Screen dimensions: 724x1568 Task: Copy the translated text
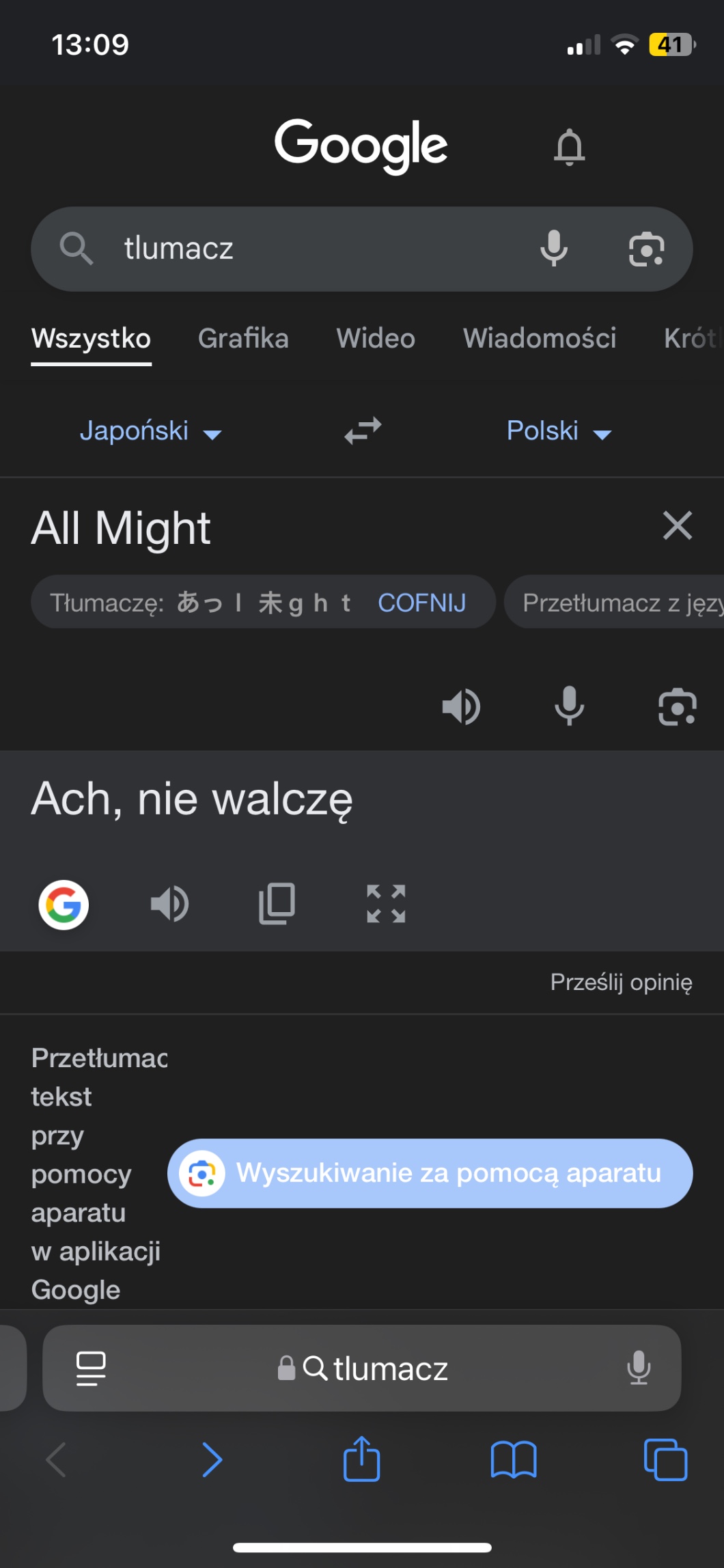(277, 904)
